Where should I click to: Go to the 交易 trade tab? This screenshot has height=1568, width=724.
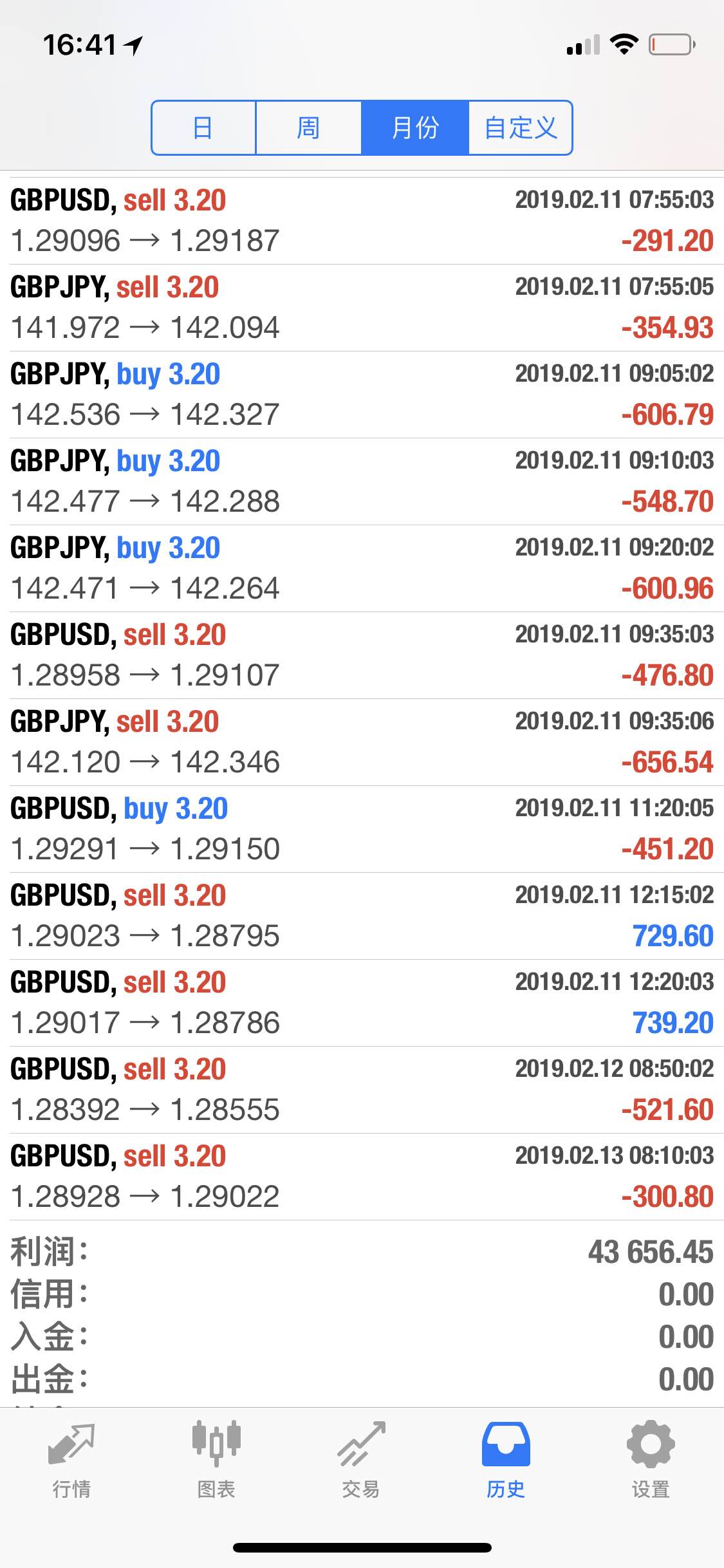tap(361, 1460)
